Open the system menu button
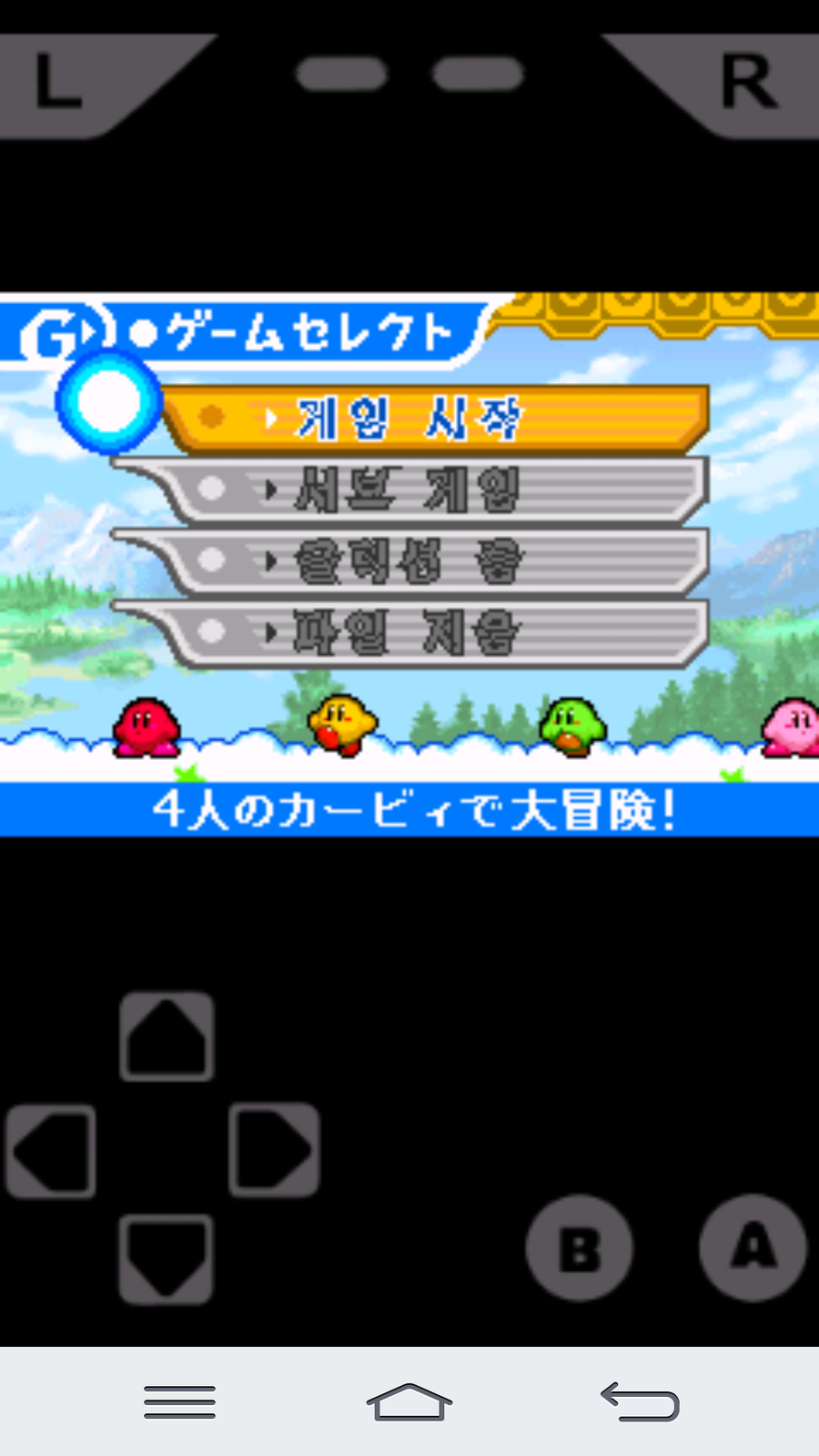 click(179, 1402)
